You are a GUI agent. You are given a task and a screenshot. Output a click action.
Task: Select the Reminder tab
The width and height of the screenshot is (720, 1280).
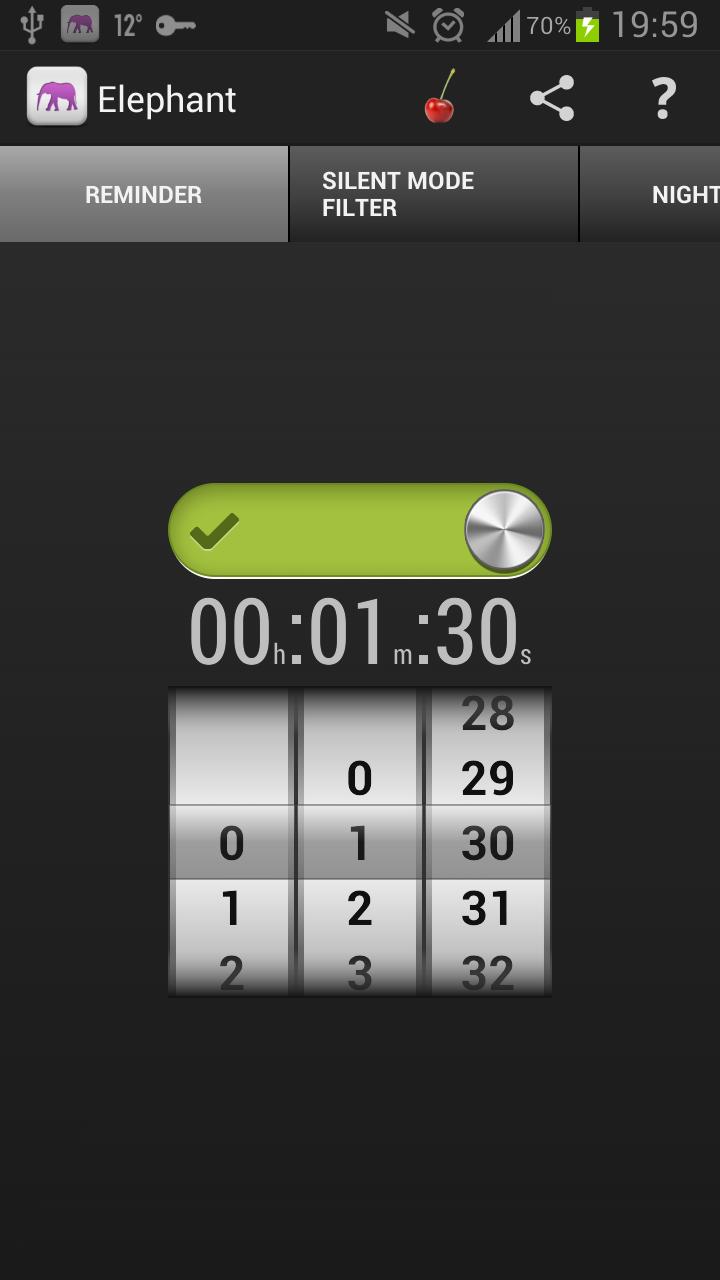(143, 194)
